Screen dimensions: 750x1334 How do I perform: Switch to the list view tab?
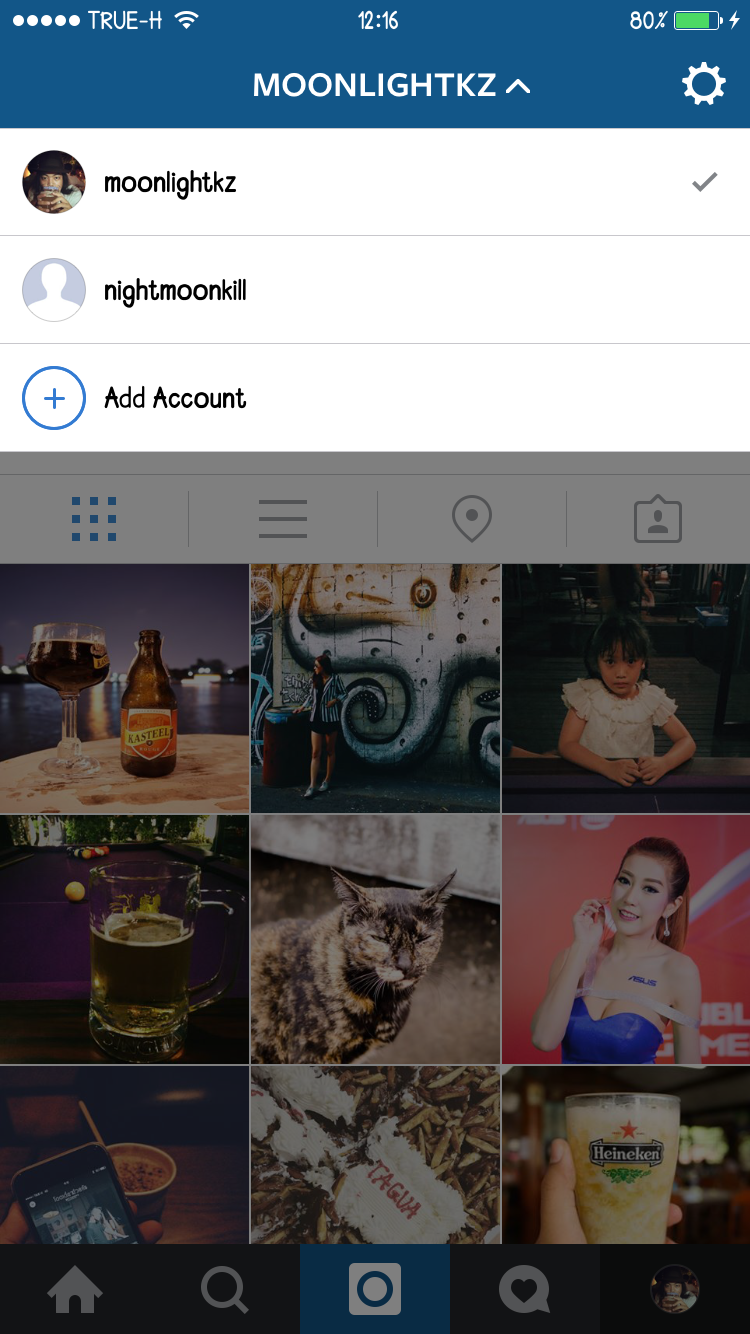[x=282, y=519]
